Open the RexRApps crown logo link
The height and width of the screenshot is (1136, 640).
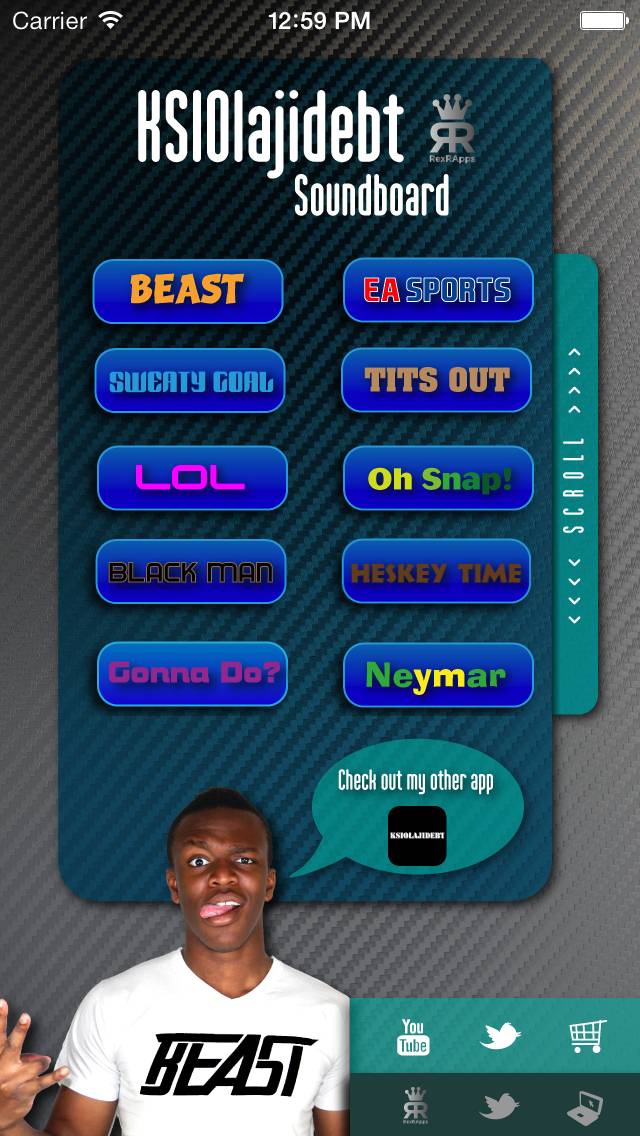413,1107
